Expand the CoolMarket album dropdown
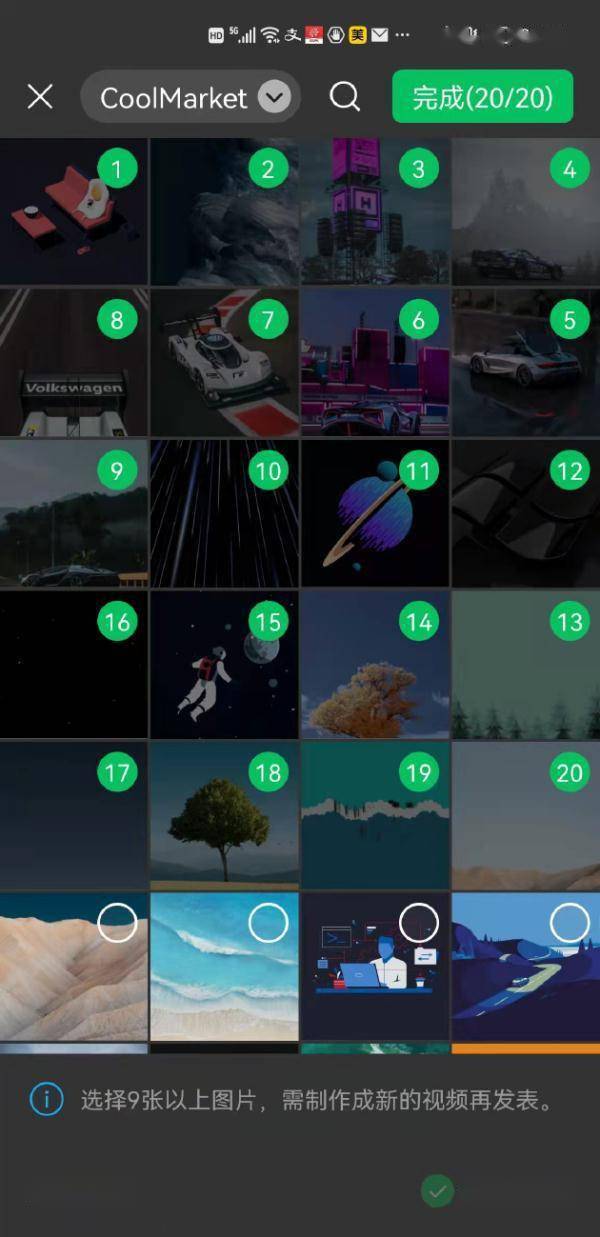This screenshot has width=600, height=1237. point(273,97)
